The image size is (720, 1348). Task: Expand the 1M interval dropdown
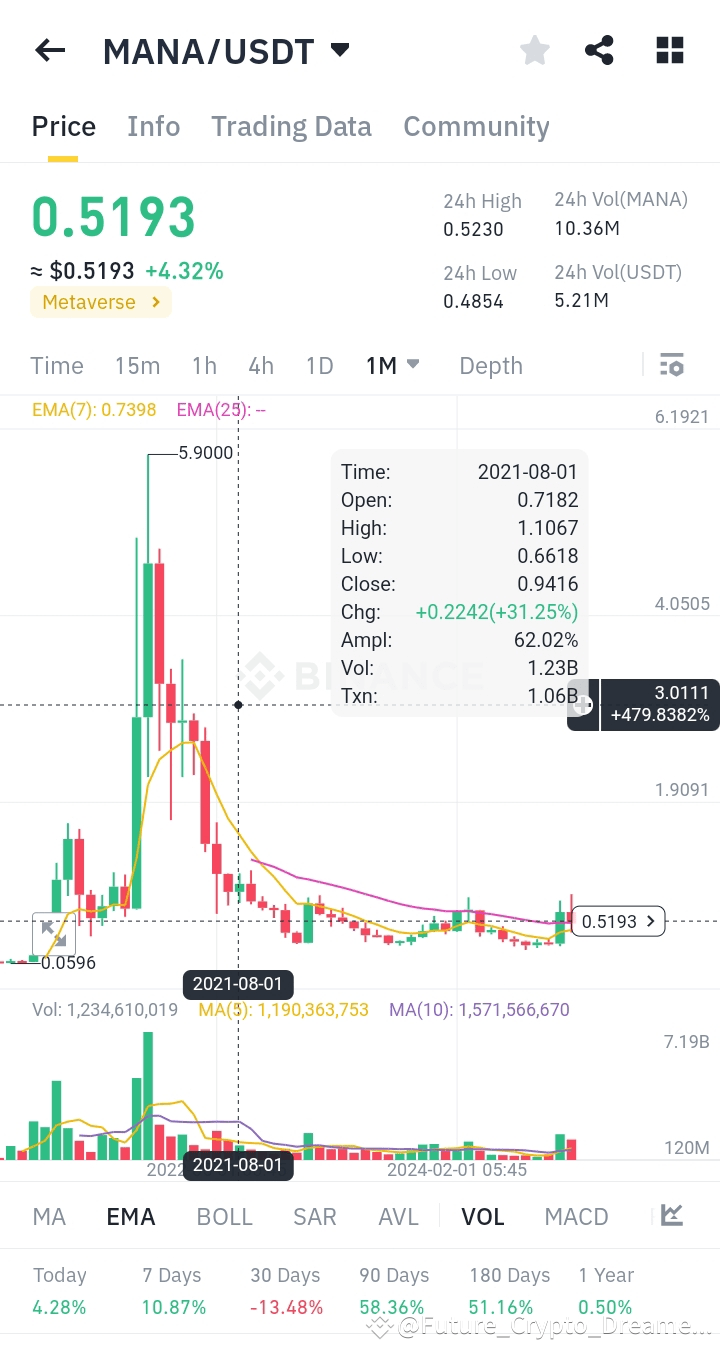pyautogui.click(x=392, y=366)
